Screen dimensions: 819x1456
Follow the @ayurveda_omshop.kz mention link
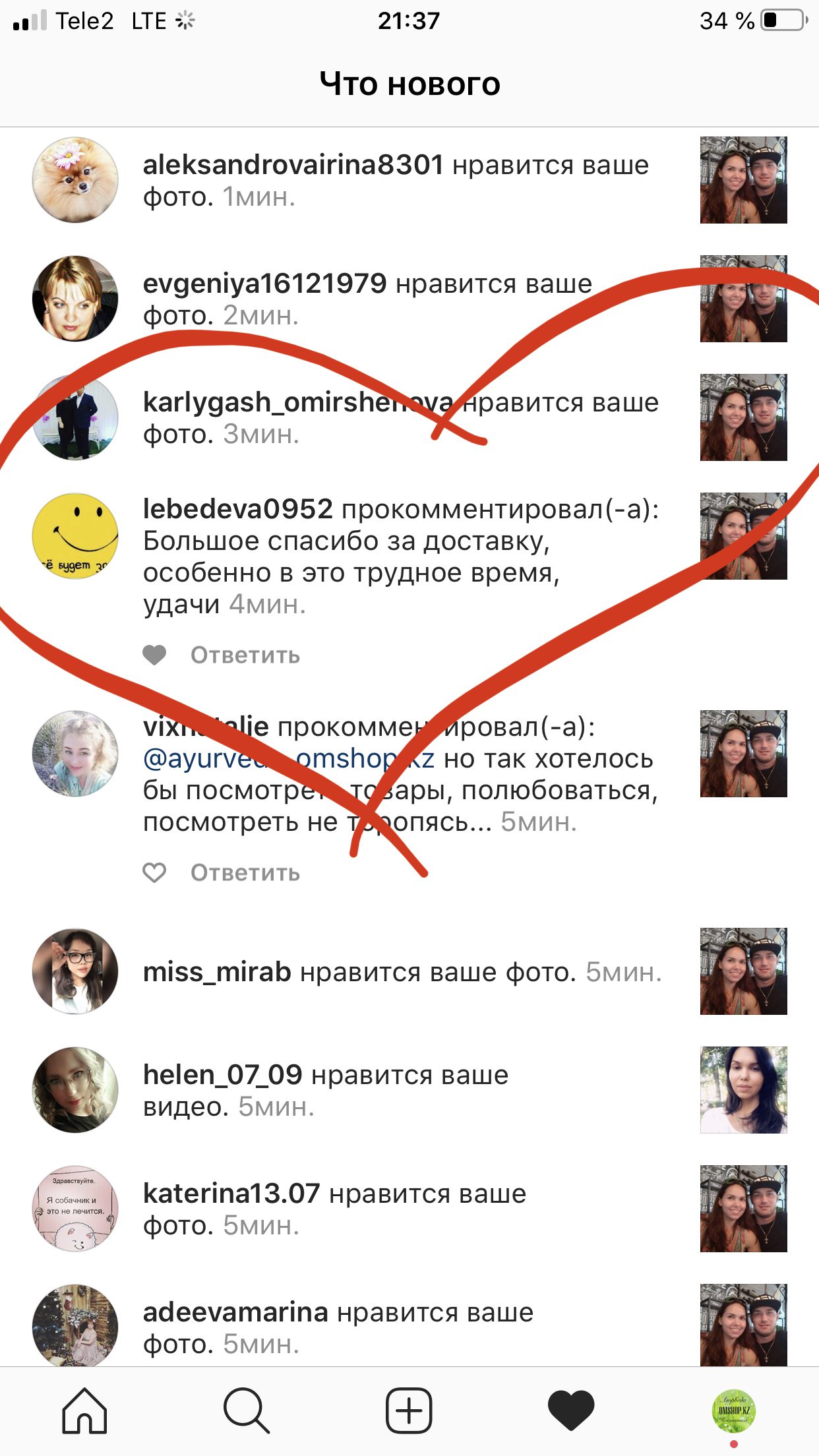288,758
